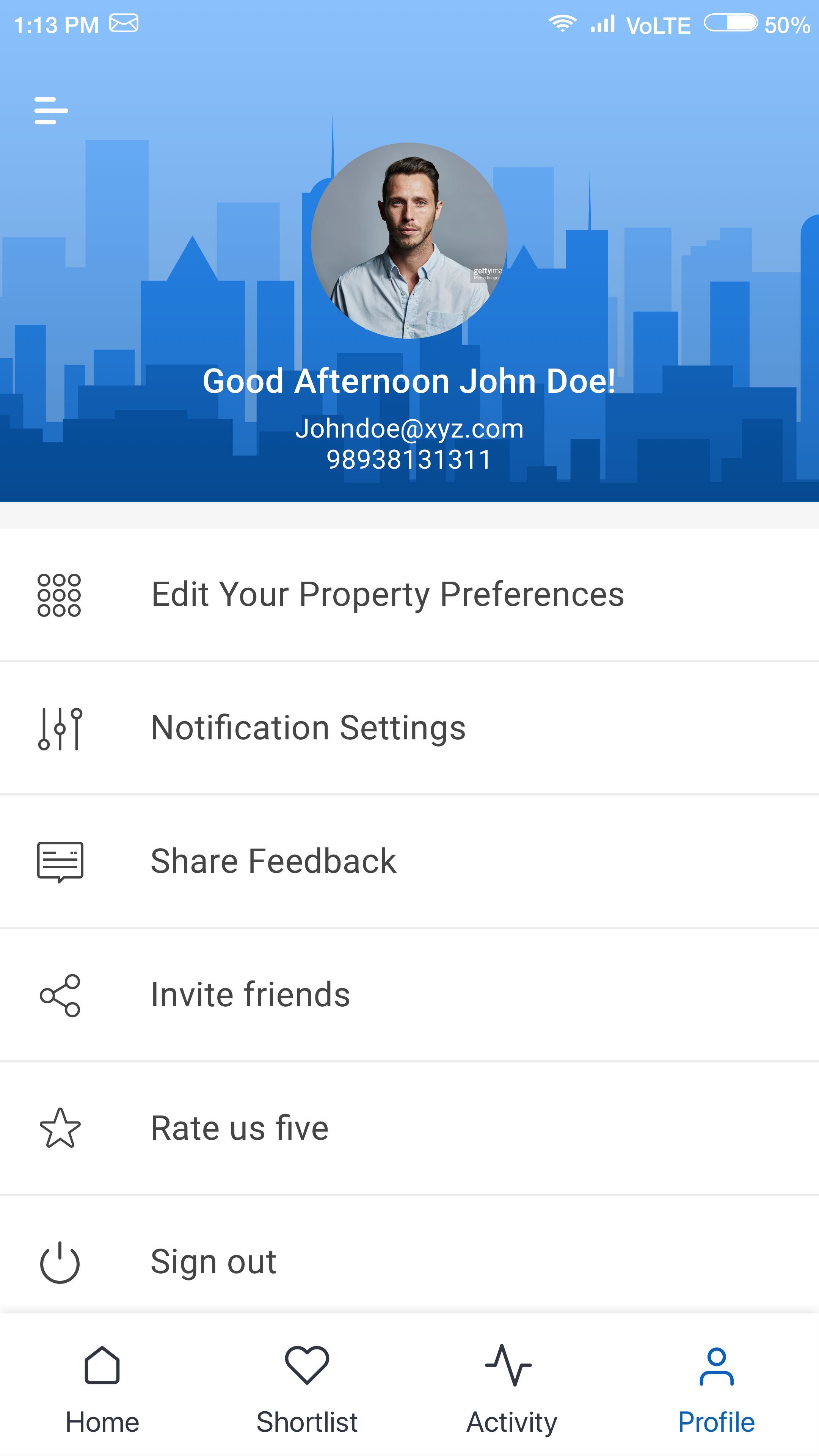Open the hamburger drawer menu

coord(51,110)
